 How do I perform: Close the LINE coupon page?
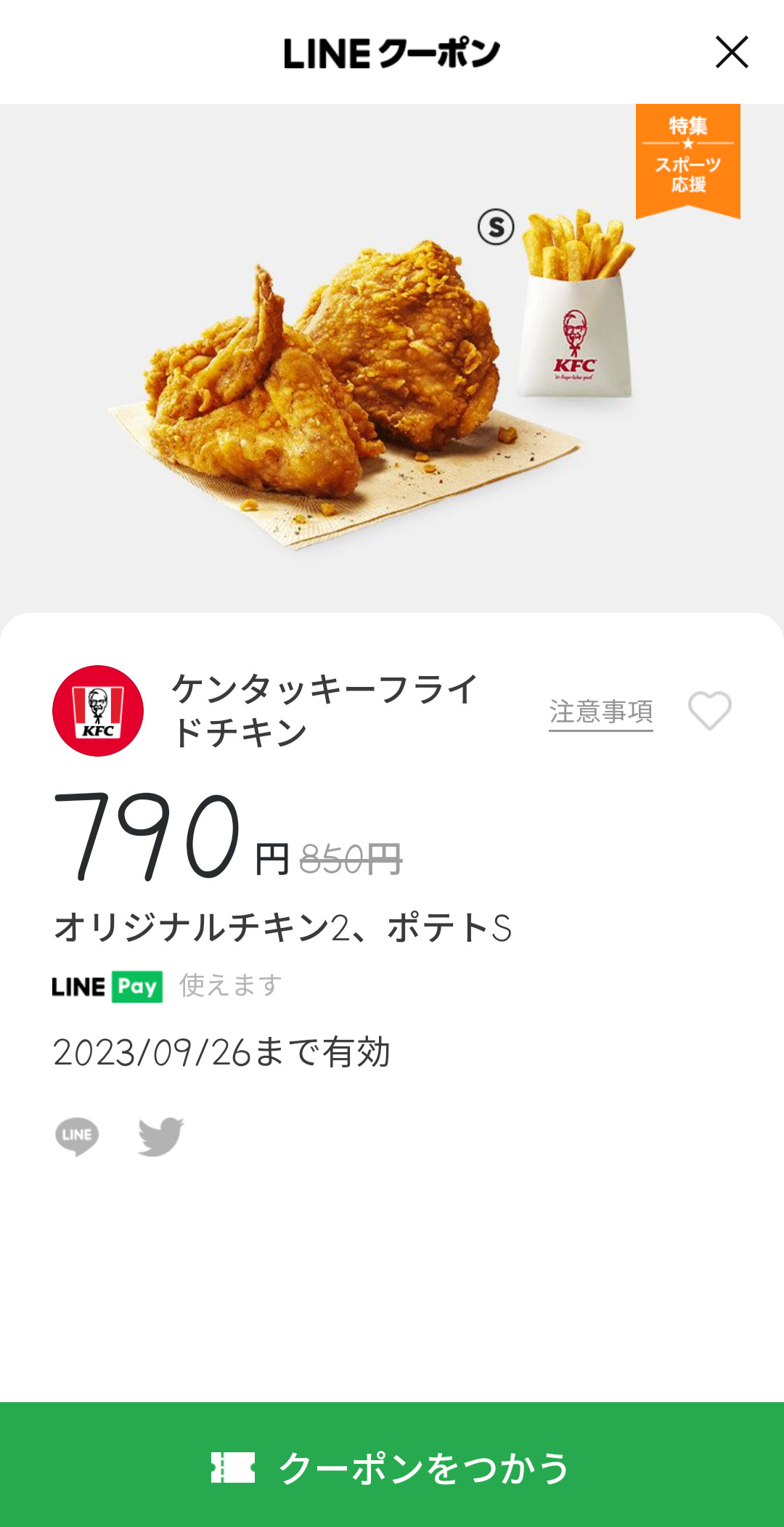(731, 52)
